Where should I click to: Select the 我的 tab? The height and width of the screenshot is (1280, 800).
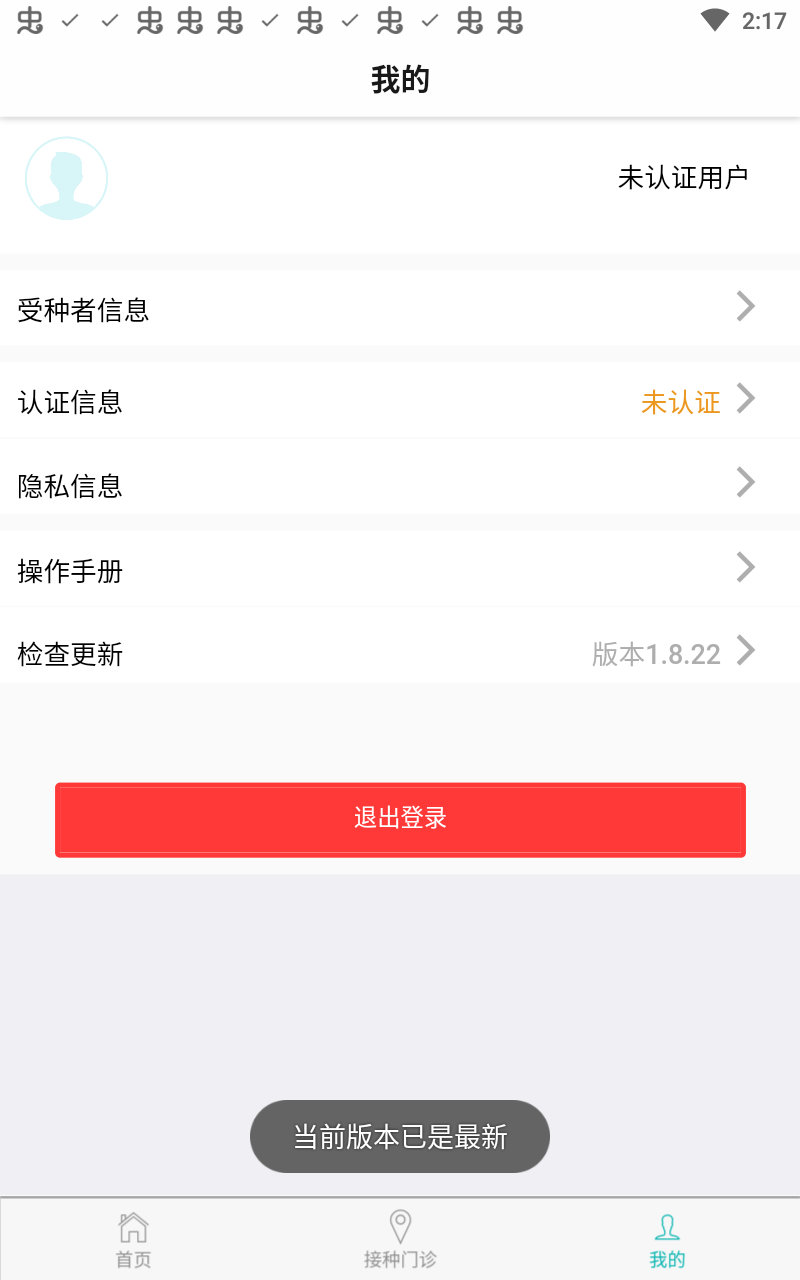click(x=667, y=1240)
